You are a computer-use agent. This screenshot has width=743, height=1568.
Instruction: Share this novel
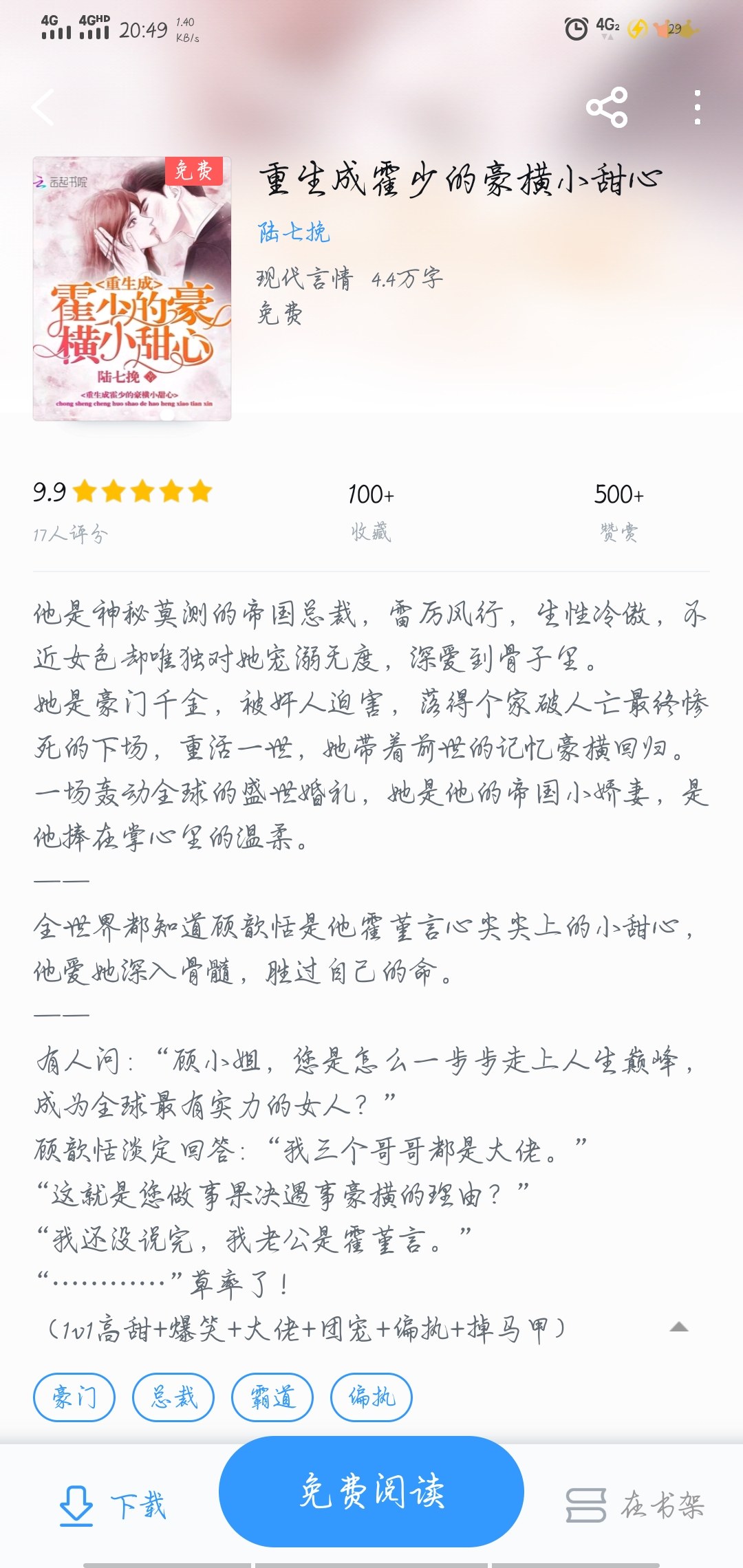point(607,108)
